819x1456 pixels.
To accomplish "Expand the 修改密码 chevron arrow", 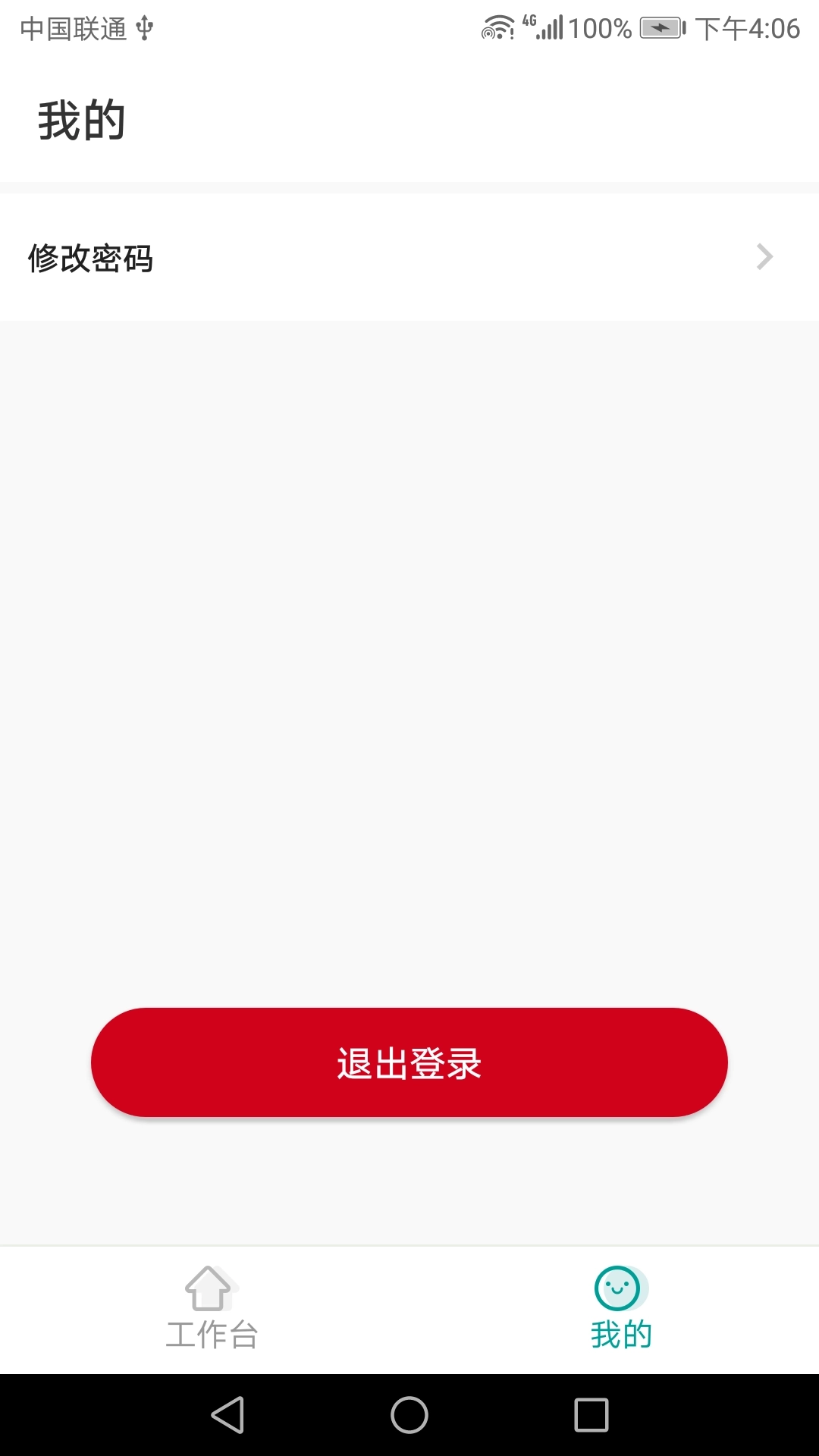I will pos(764,258).
